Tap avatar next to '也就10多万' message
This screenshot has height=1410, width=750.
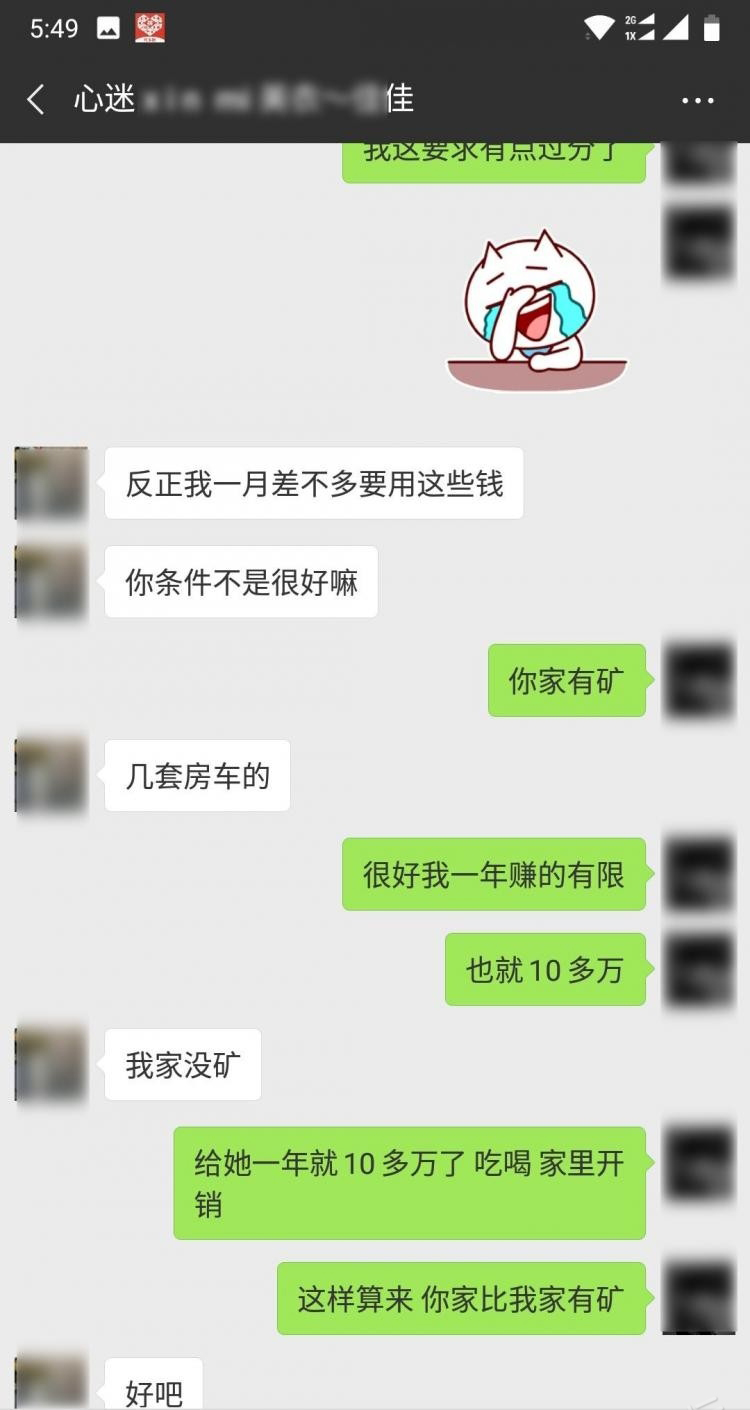[700, 970]
